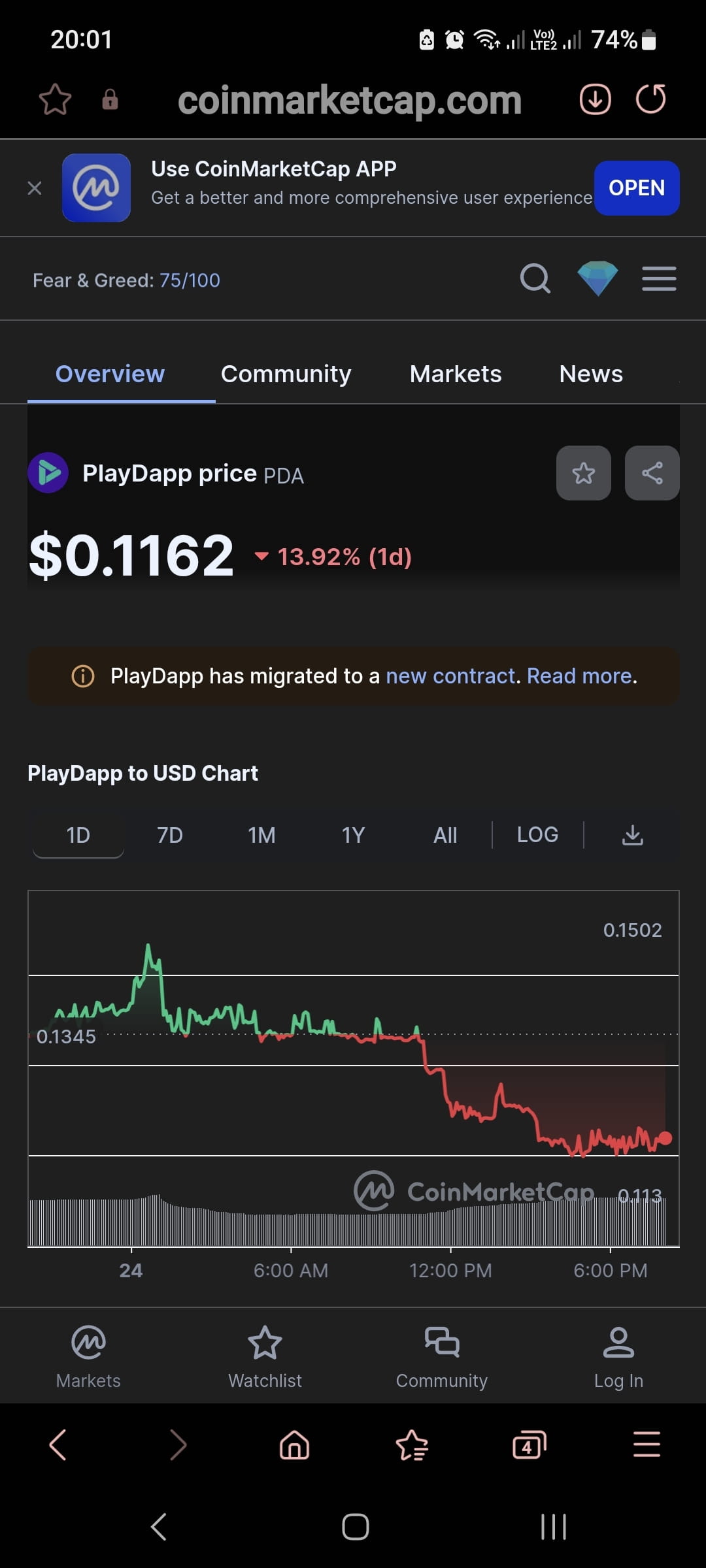Click the CoinMarketCap diamond icon

598,278
